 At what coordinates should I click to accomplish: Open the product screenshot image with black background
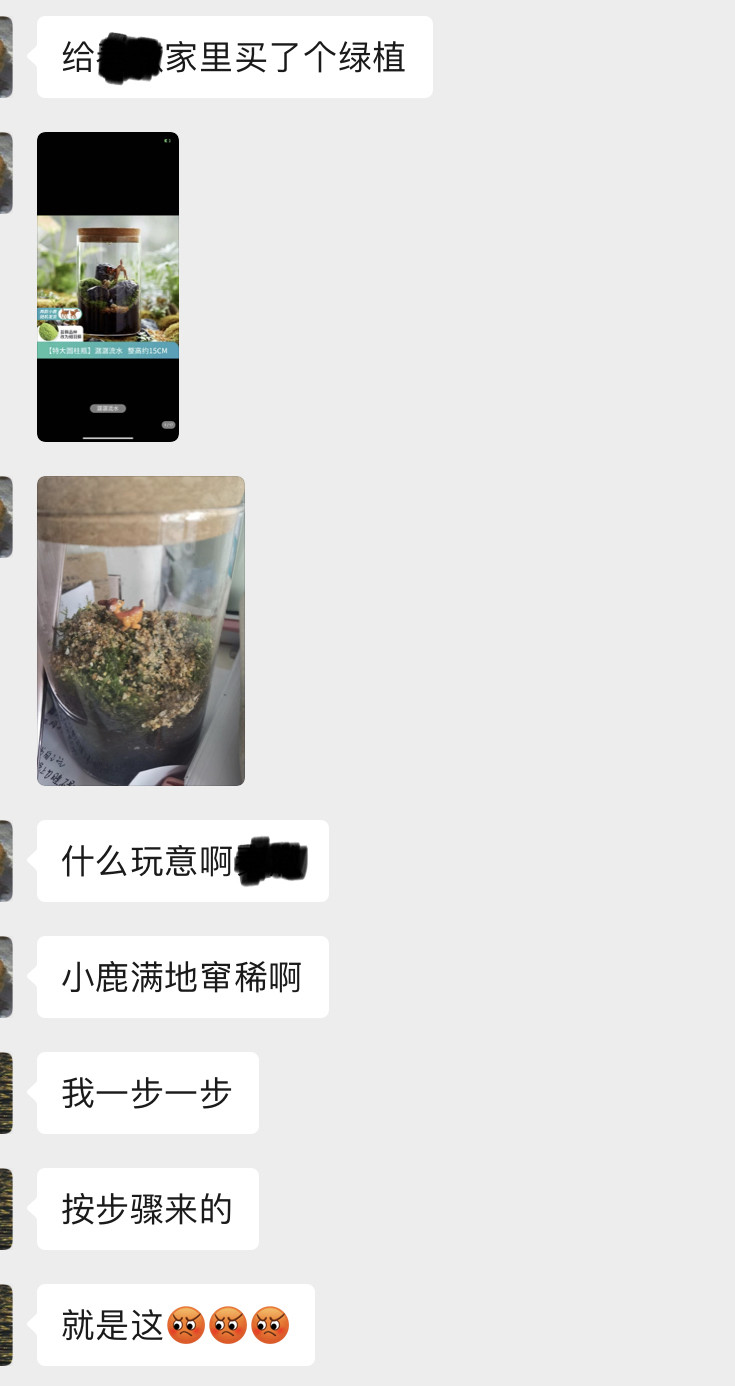(x=108, y=287)
